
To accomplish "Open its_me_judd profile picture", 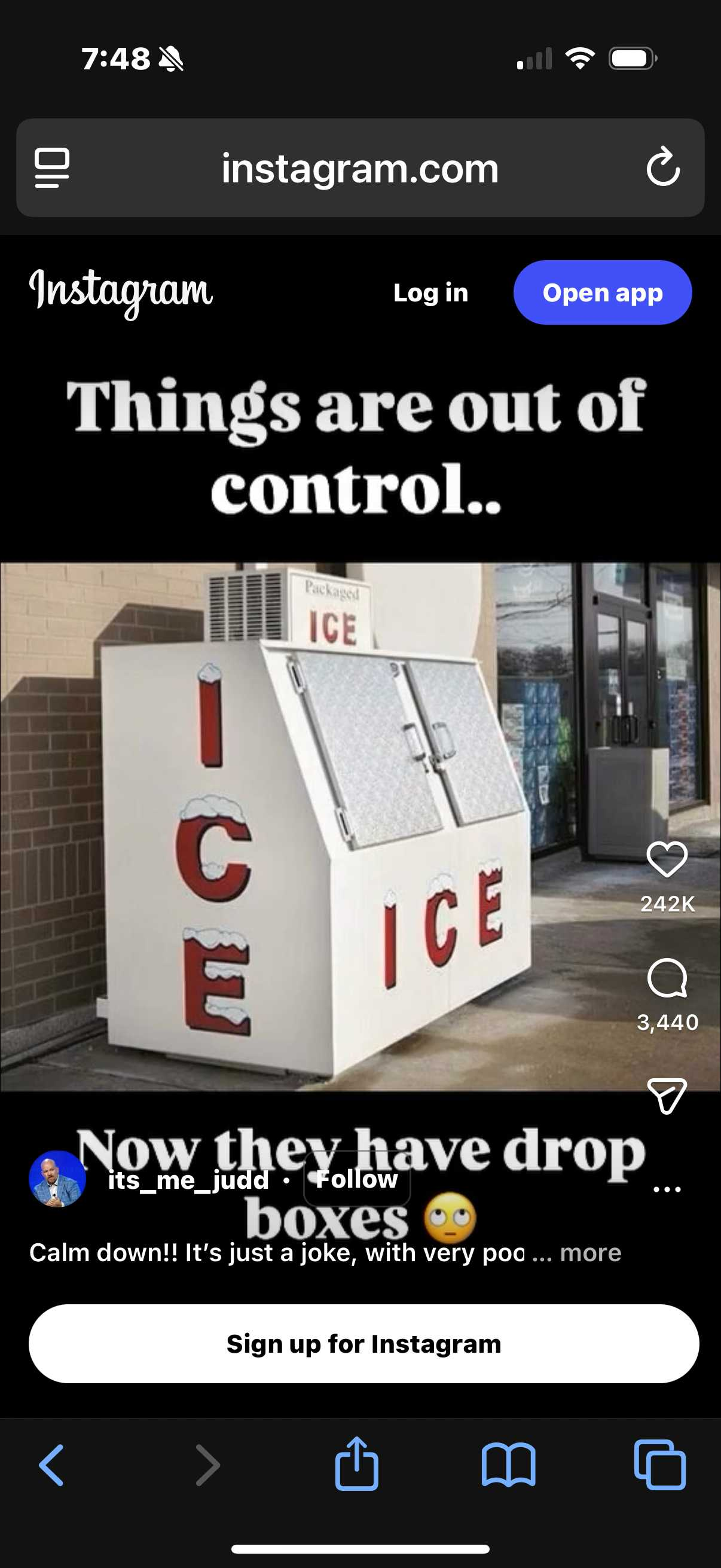I will [57, 1179].
